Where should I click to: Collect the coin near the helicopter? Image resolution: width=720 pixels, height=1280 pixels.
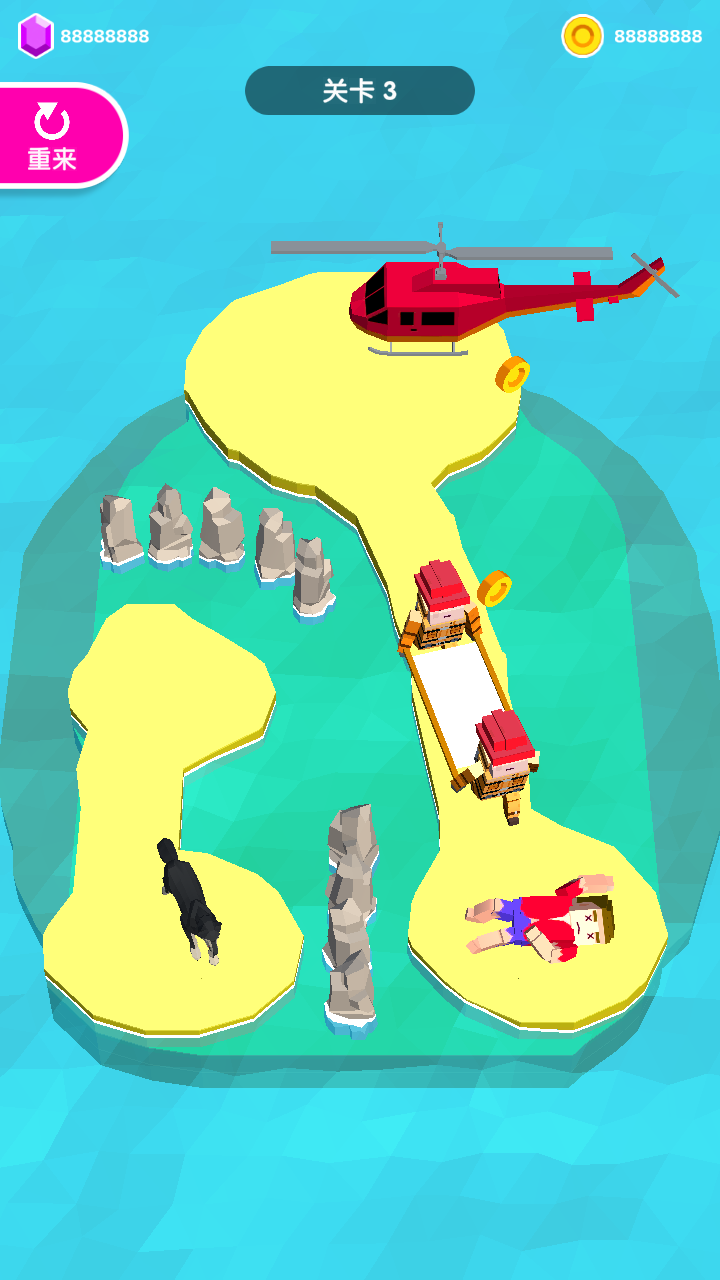click(513, 372)
